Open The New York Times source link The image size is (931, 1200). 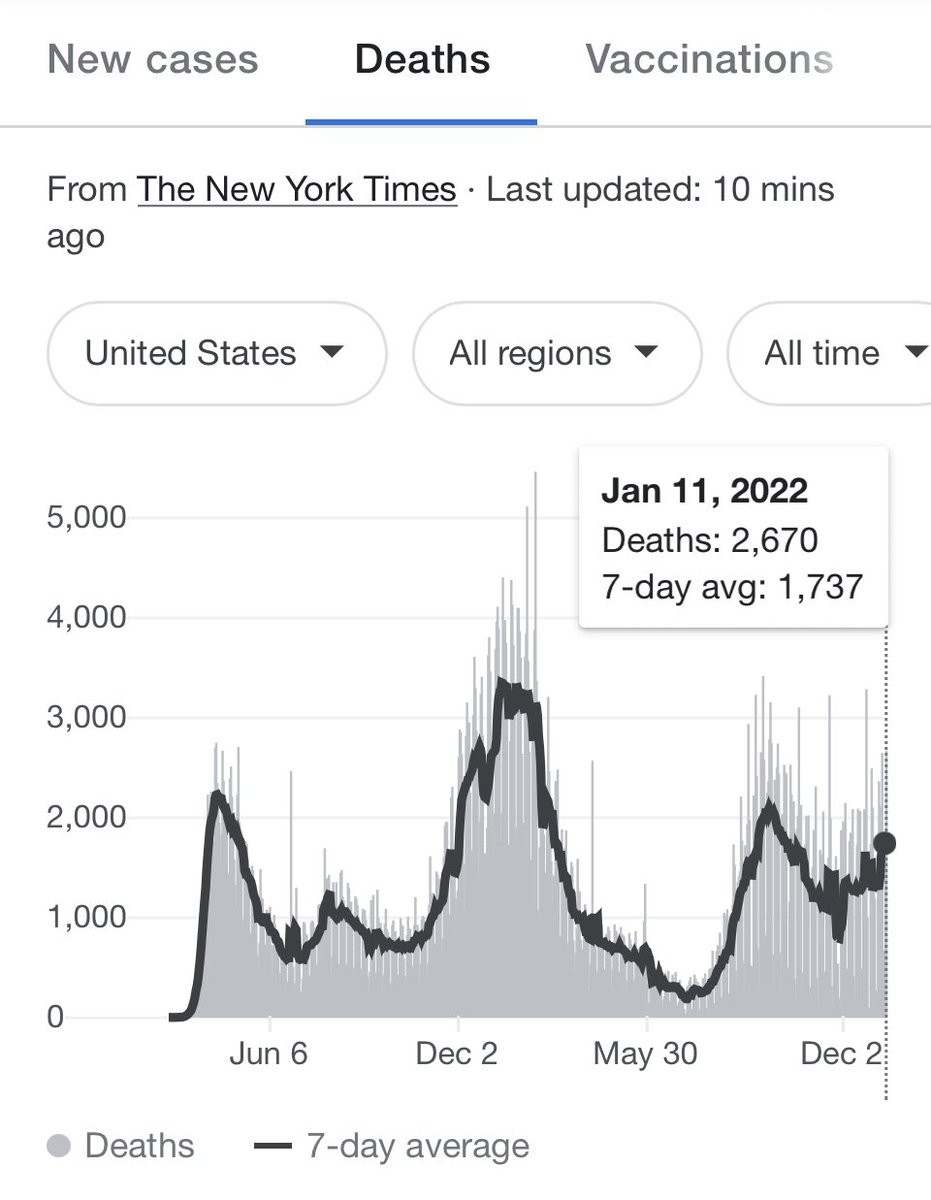tap(296, 189)
